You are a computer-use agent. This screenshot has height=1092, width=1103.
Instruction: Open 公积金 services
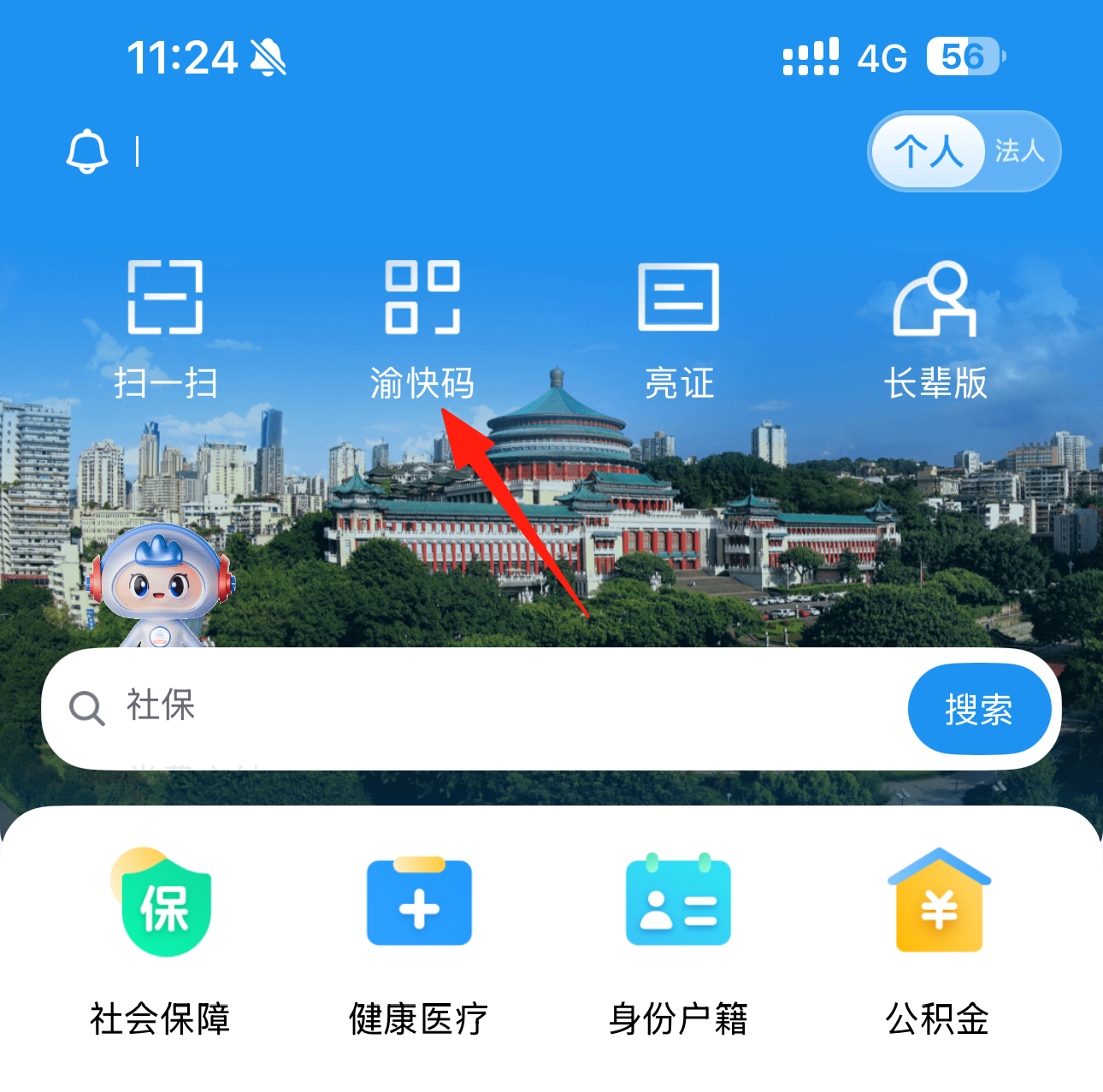coord(938,941)
